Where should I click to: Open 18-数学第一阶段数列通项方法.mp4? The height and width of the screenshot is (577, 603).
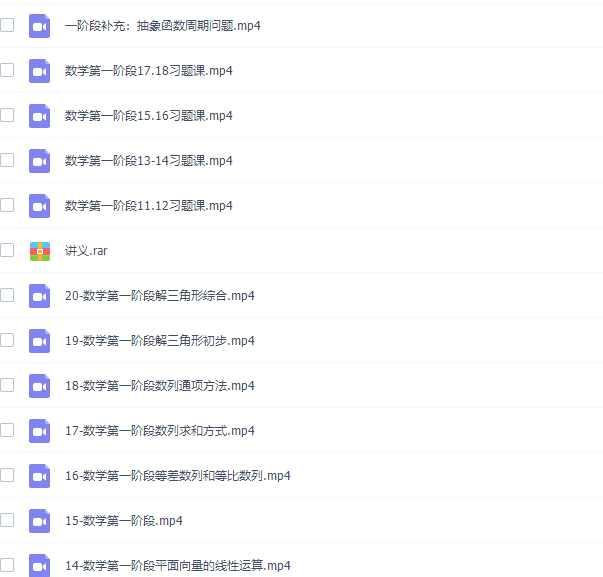159,386
